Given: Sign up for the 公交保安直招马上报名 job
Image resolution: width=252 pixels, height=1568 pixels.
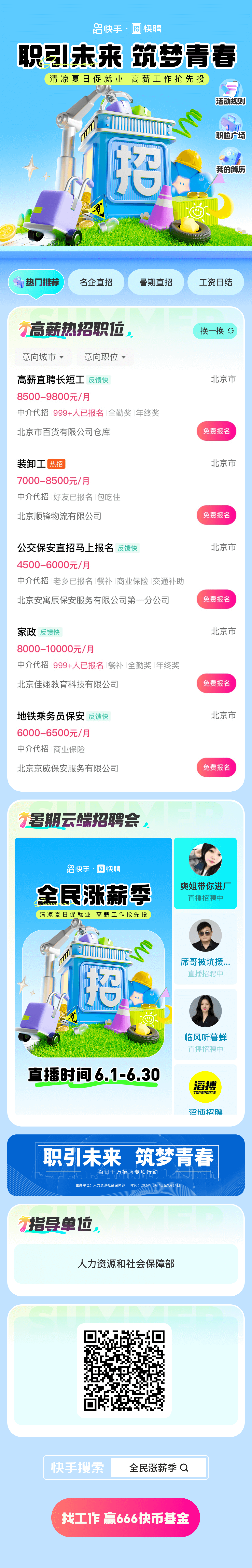Looking at the screenshot, I should coord(216,599).
